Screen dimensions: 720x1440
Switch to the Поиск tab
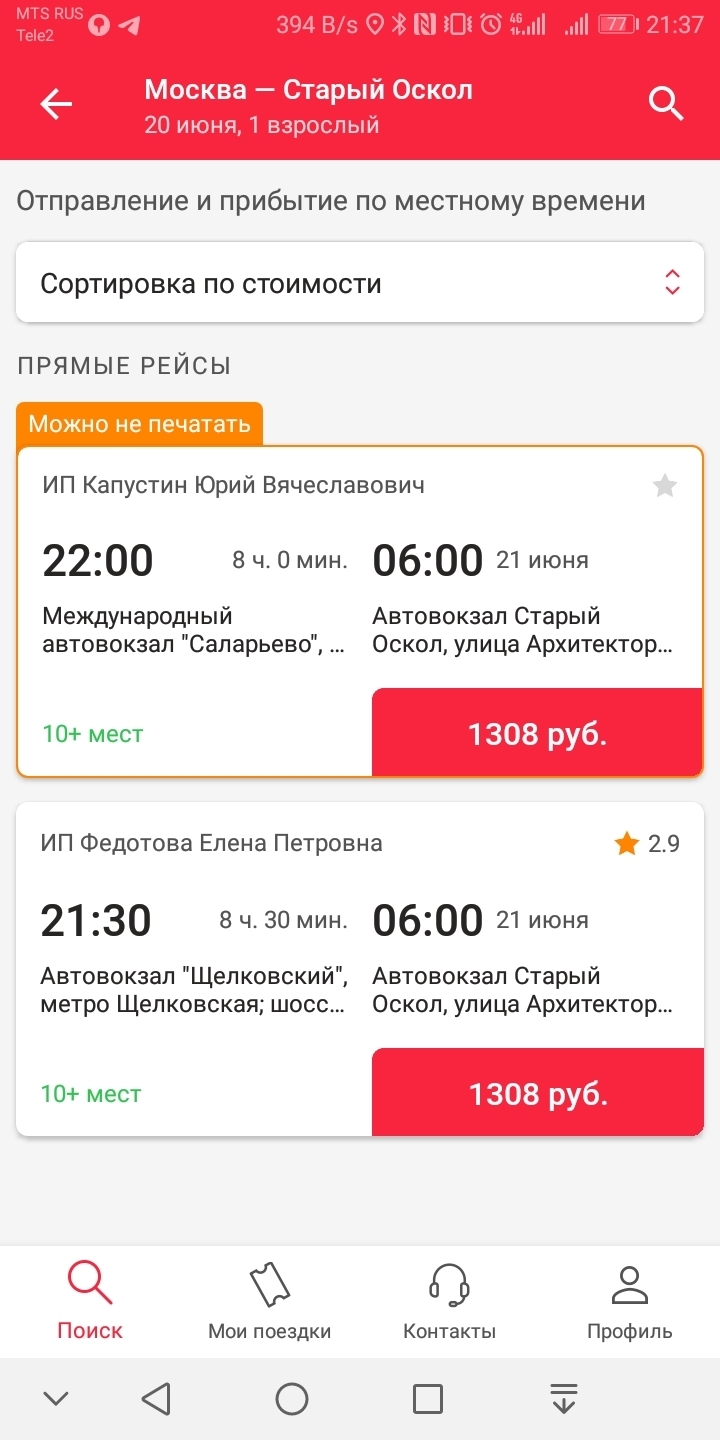click(90, 1301)
